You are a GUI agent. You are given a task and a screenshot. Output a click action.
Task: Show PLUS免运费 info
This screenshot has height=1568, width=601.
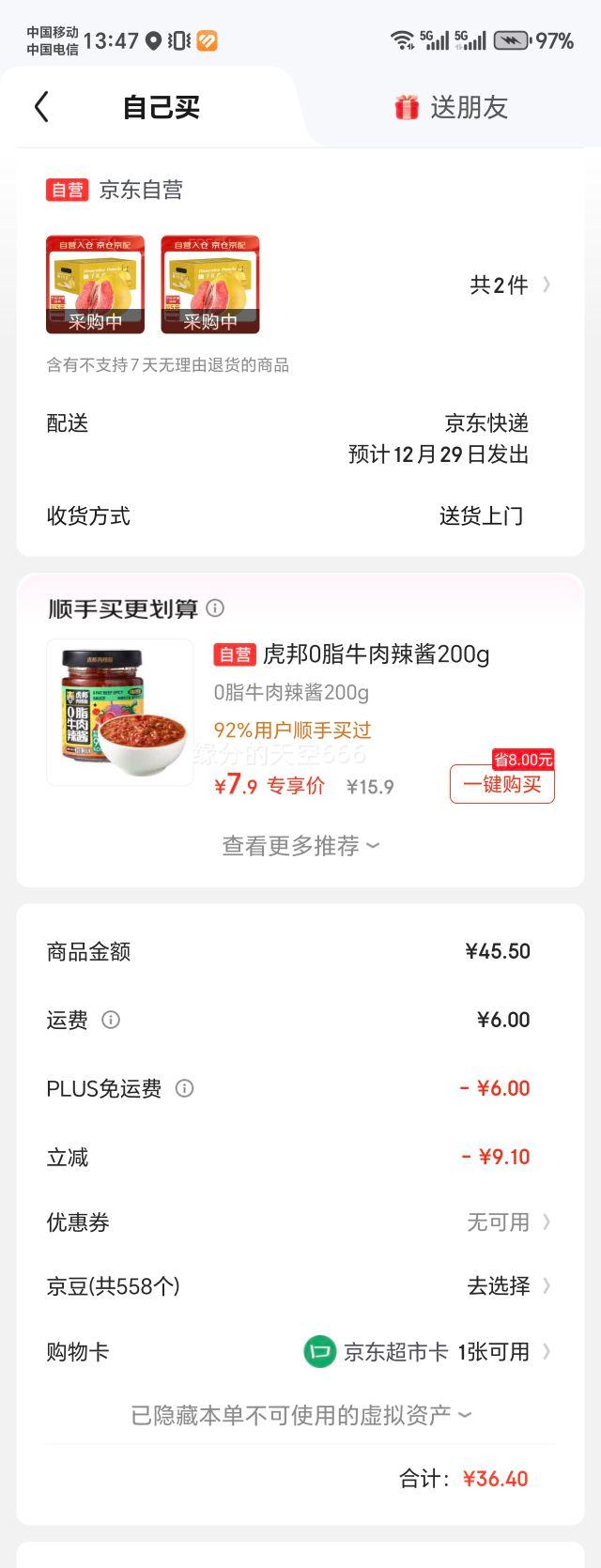[x=185, y=1088]
